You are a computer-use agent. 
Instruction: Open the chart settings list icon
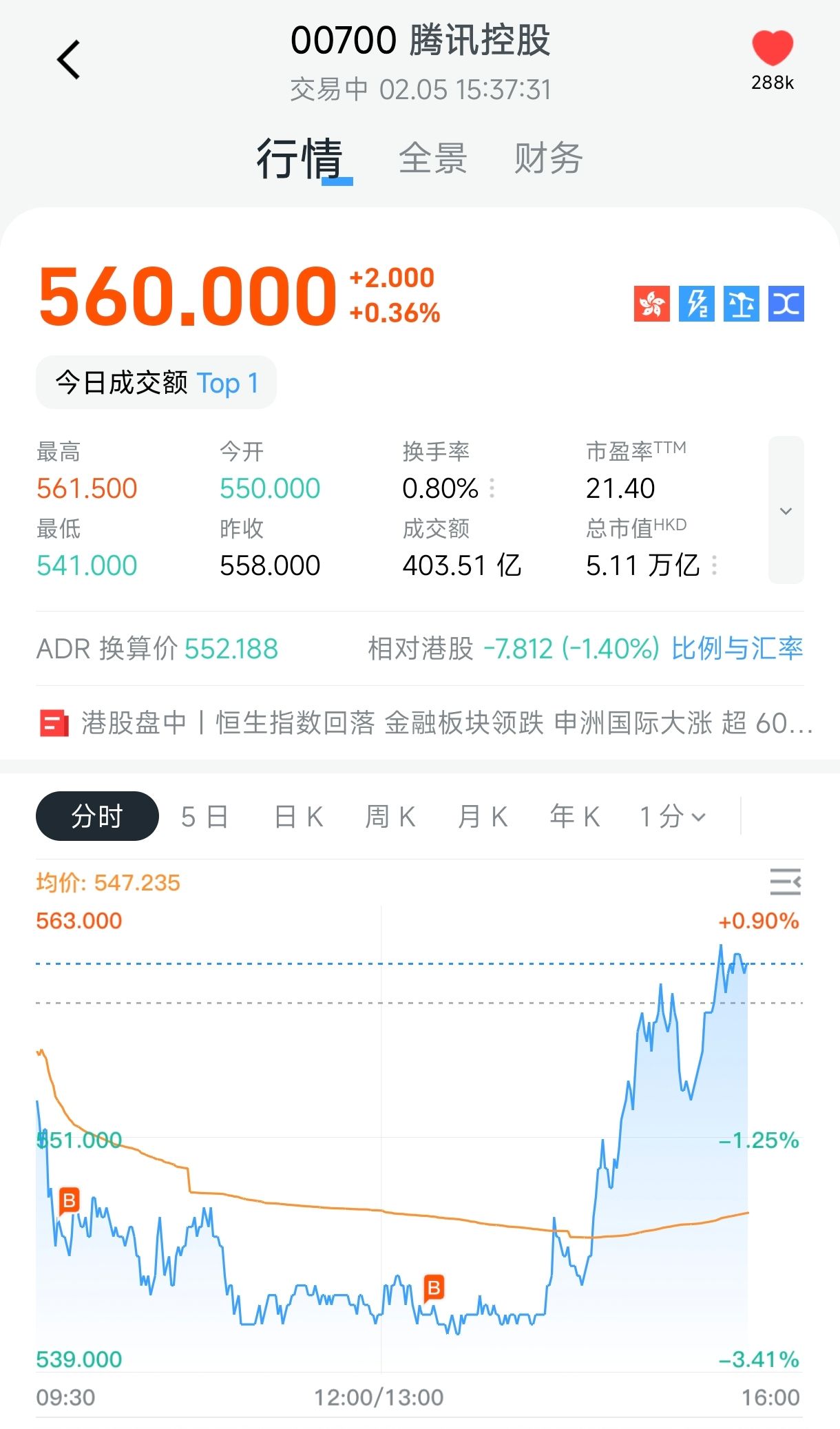pyautogui.click(x=785, y=882)
